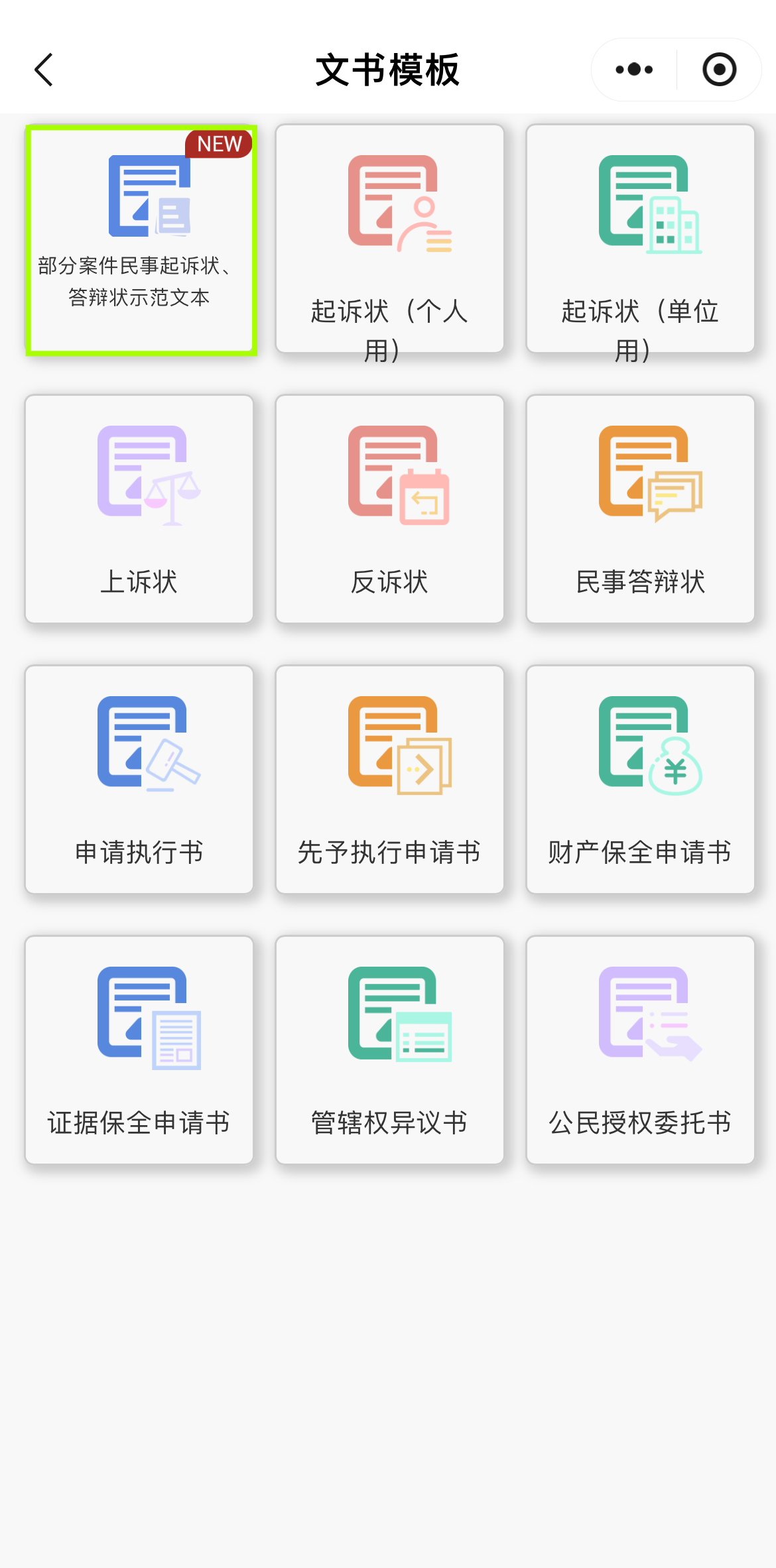Viewport: 776px width, 1568px height.
Task: Select the 上诉状 template
Action: 140,509
